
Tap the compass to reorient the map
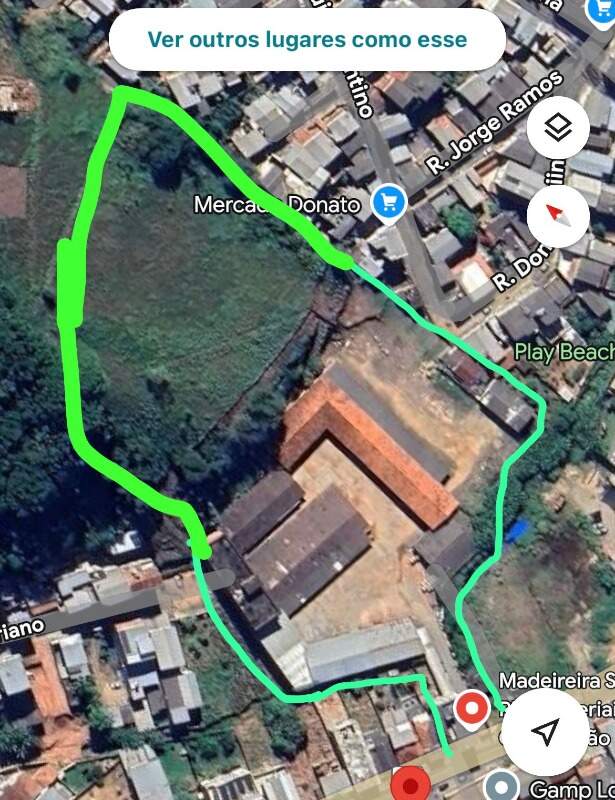pyautogui.click(x=558, y=214)
